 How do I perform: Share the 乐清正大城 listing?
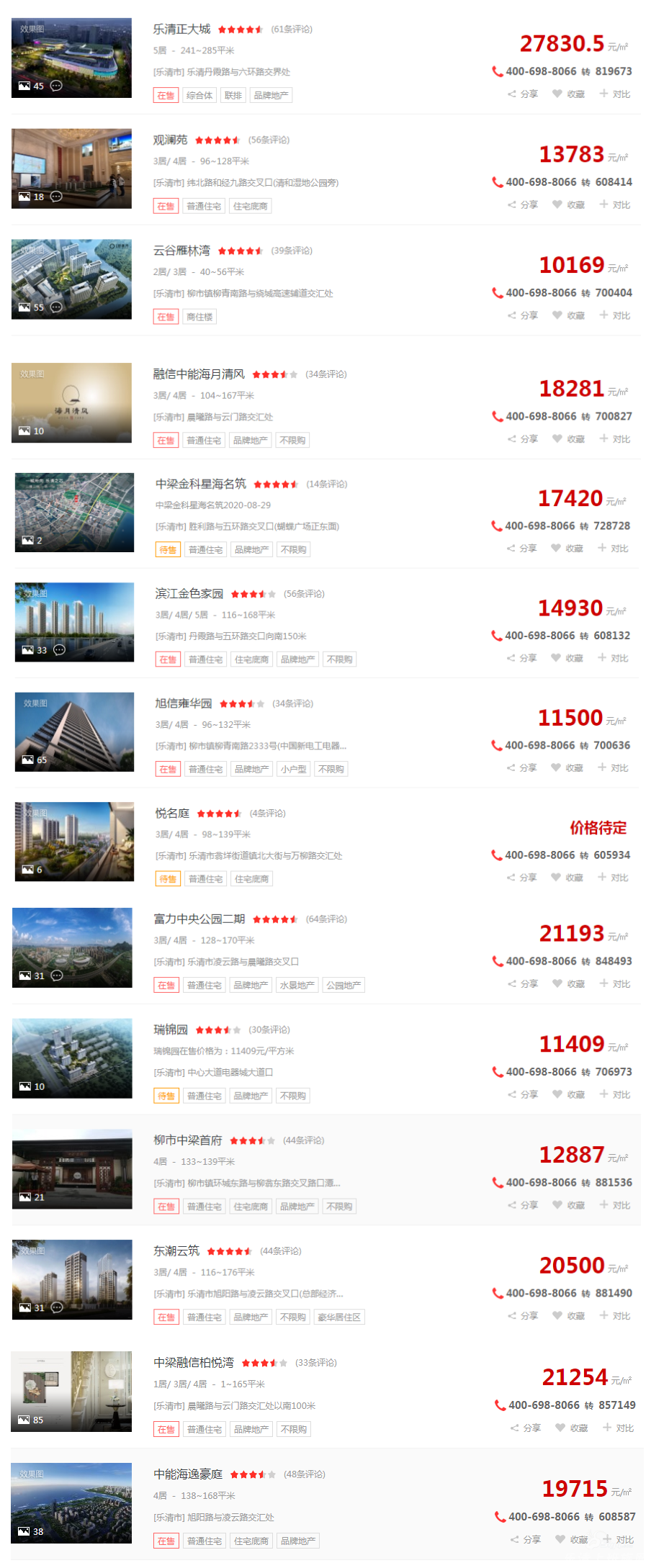pyautogui.click(x=523, y=94)
